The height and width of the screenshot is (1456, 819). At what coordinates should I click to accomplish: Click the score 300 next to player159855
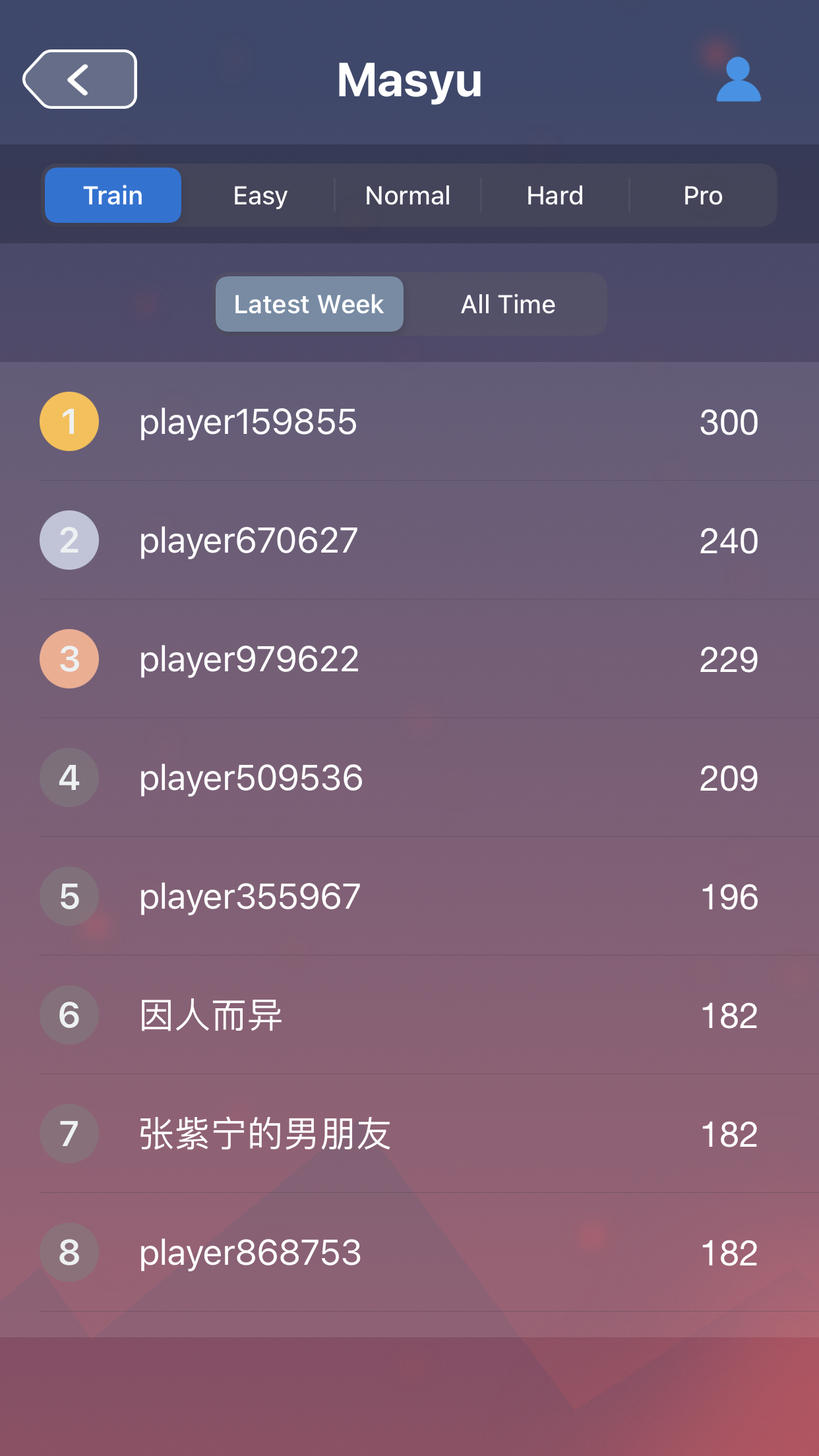click(x=729, y=423)
